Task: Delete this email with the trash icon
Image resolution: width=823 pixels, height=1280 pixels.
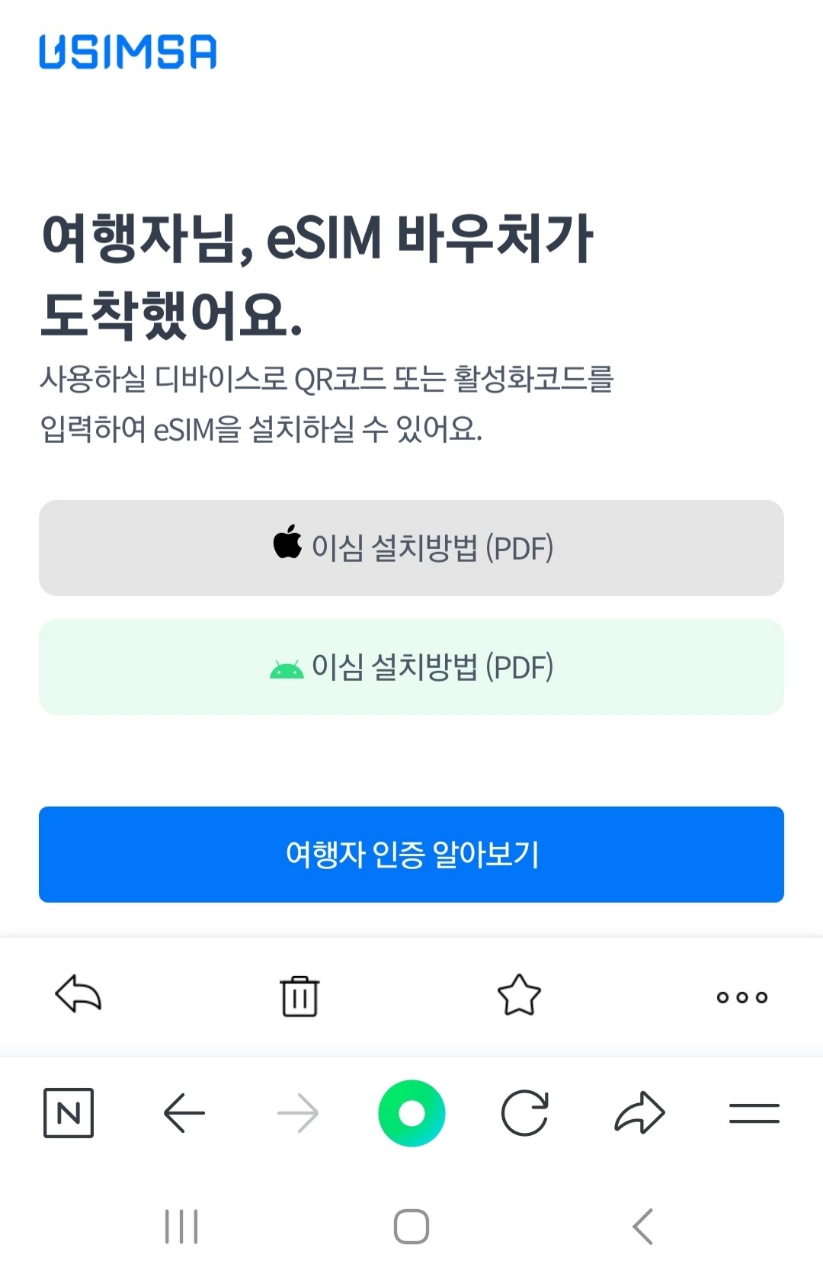Action: (x=299, y=996)
